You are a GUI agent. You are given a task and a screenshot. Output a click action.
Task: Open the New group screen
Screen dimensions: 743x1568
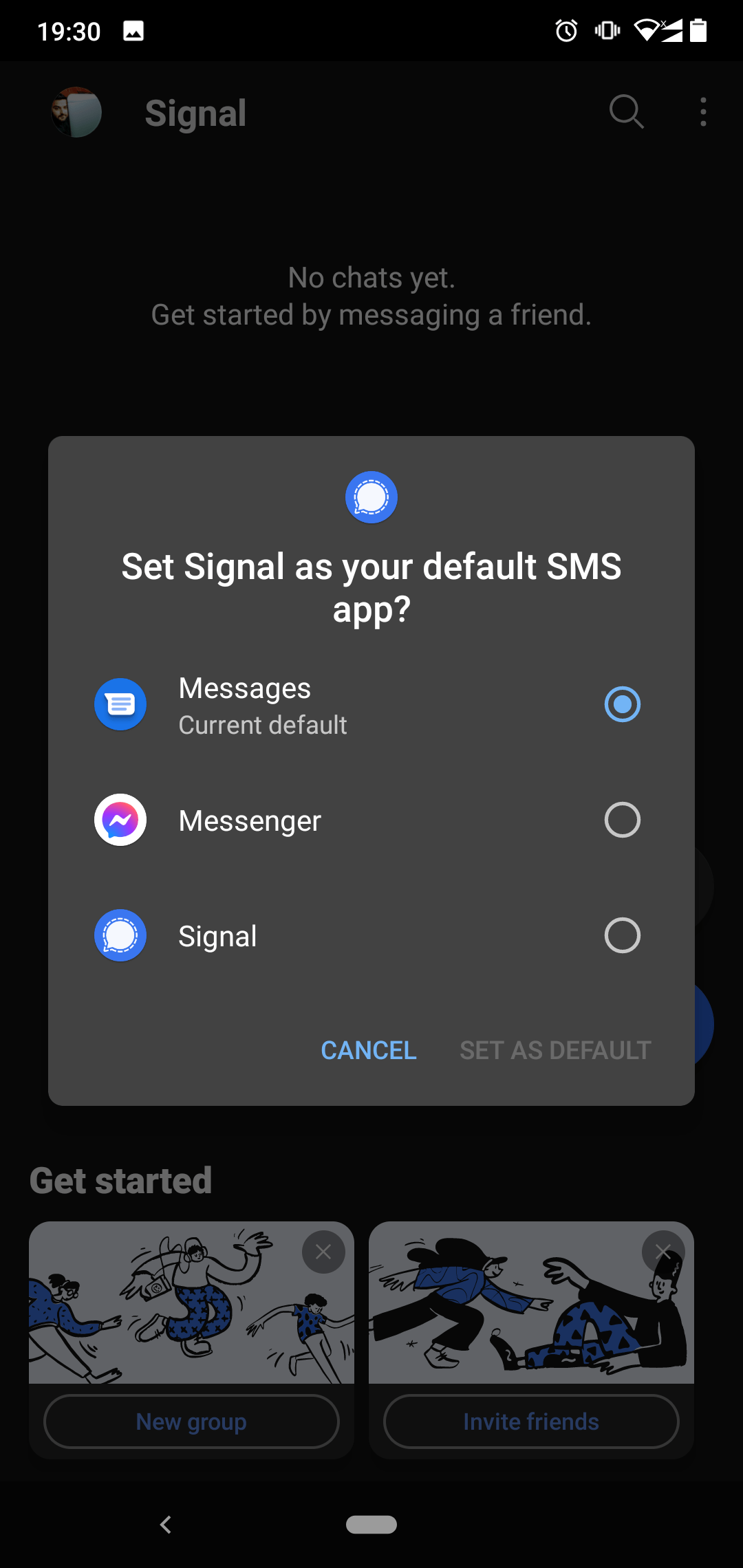(191, 1422)
